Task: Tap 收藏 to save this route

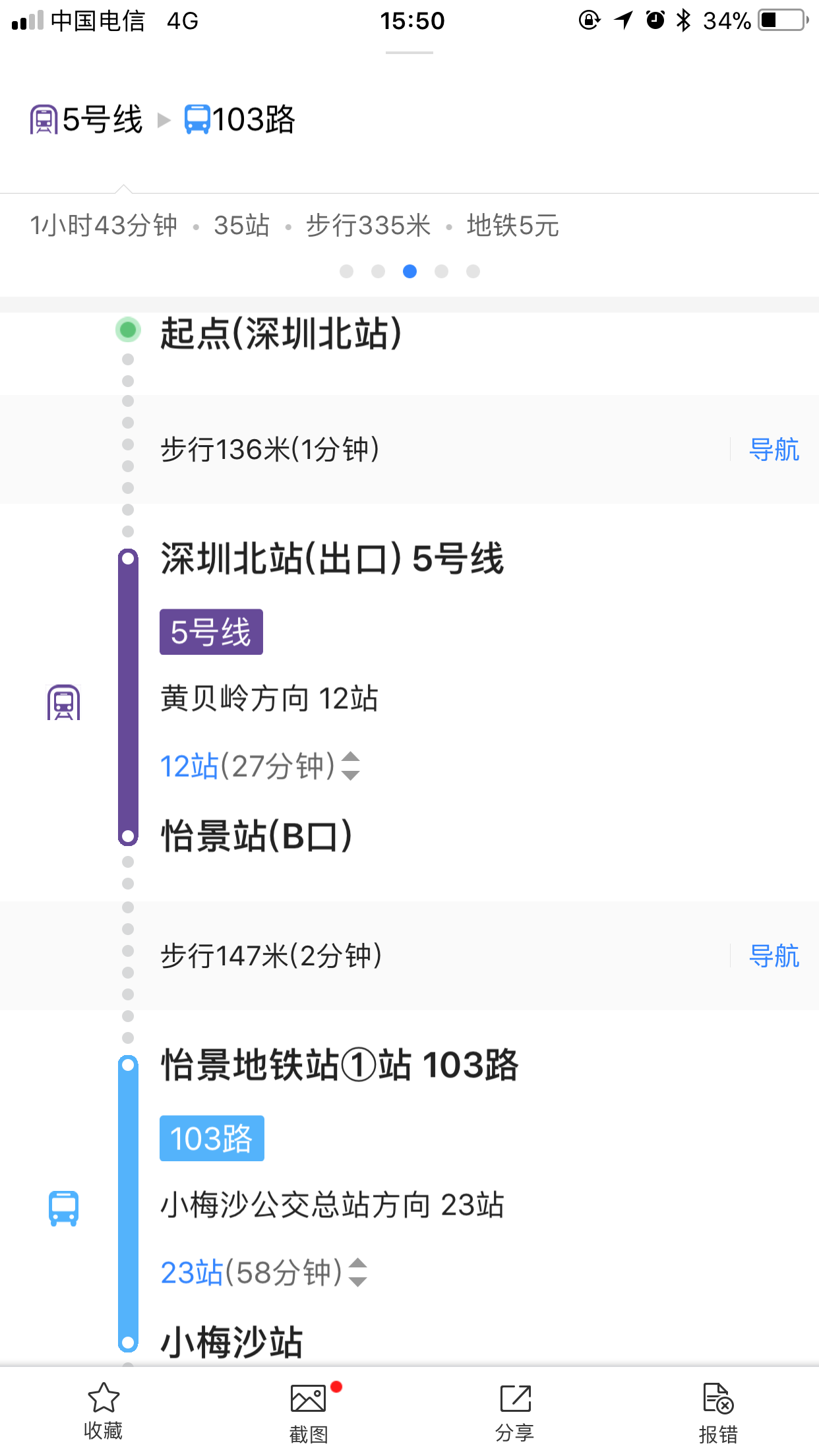Action: 104,1410
